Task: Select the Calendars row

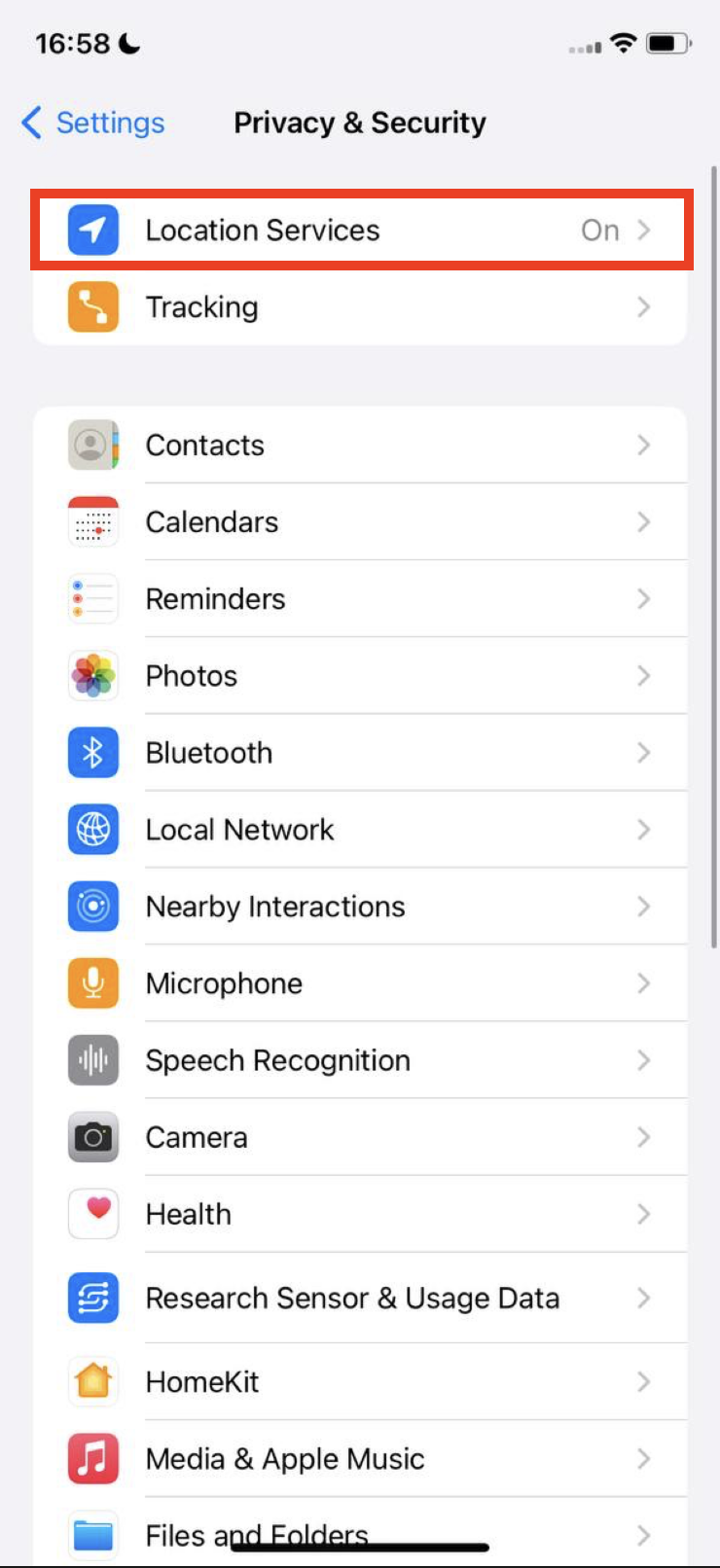Action: point(360,522)
